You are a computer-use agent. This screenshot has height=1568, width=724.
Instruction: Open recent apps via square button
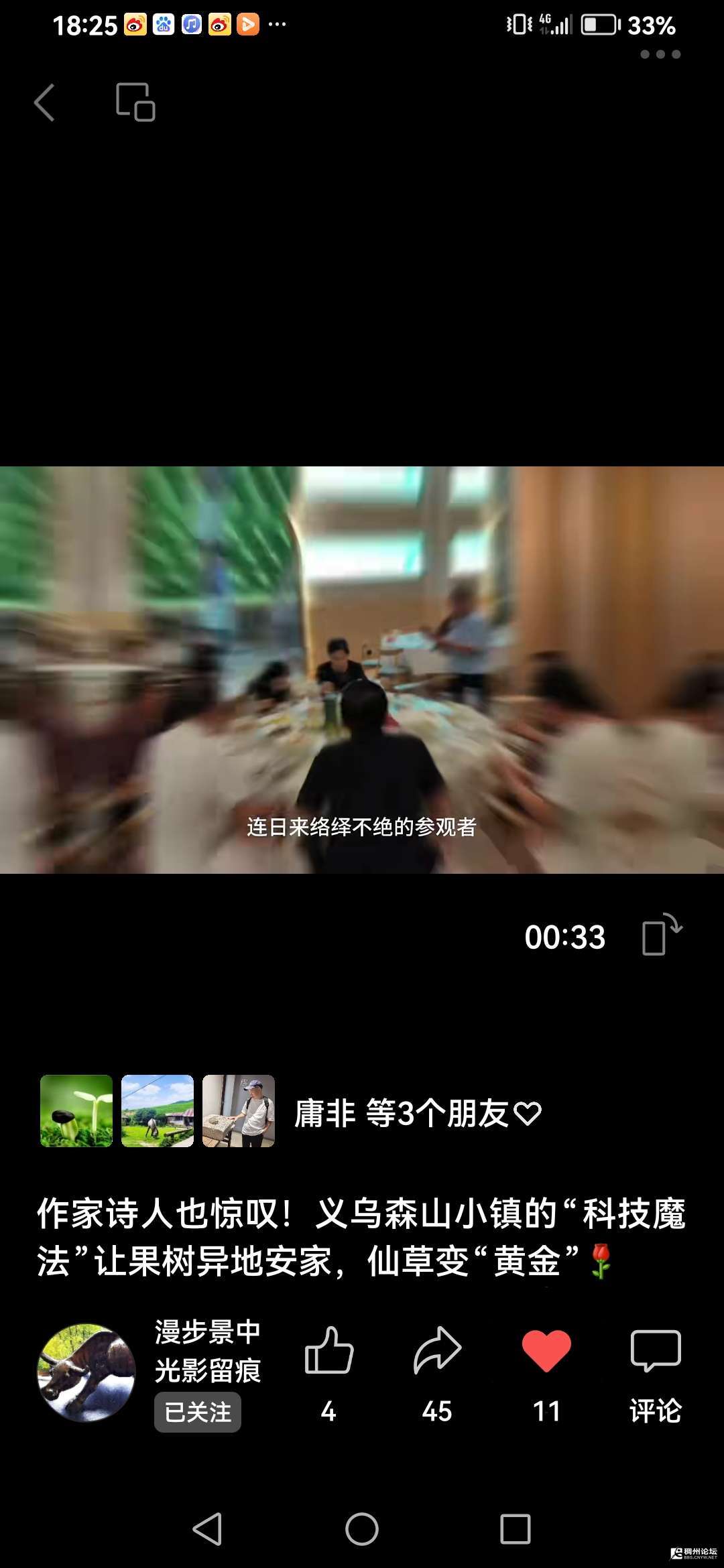(x=516, y=1529)
